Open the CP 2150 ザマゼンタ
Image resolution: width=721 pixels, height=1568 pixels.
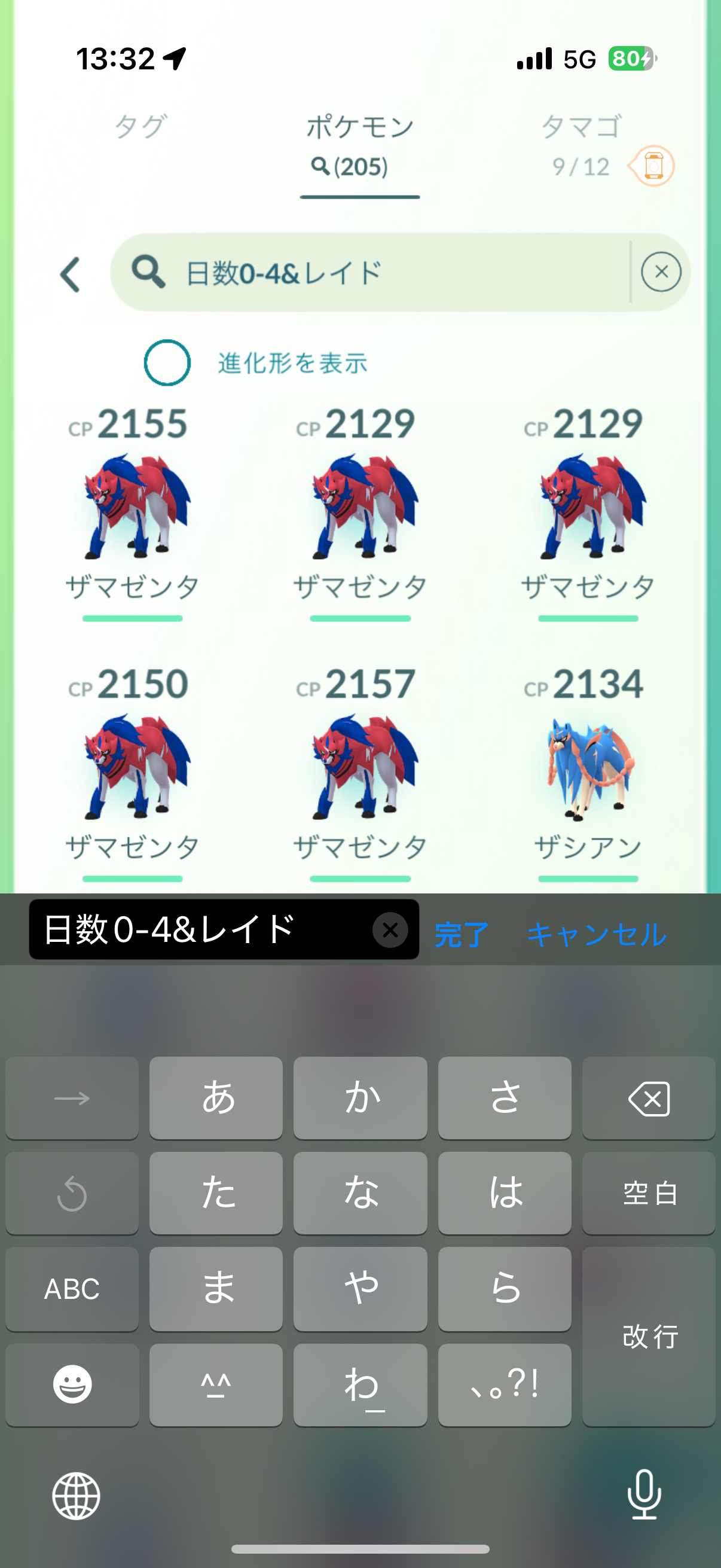click(x=132, y=767)
